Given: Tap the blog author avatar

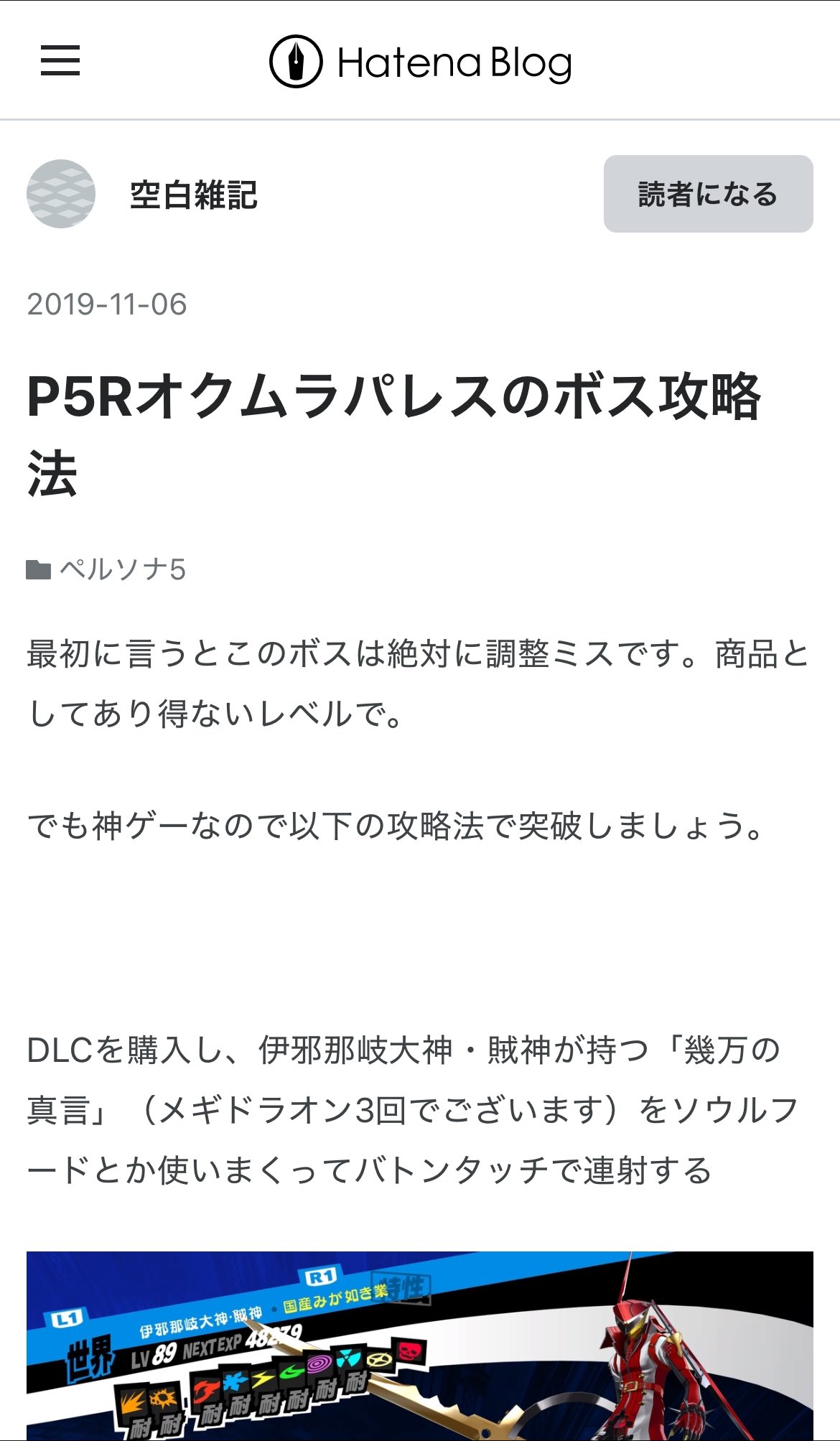Looking at the screenshot, I should [61, 194].
